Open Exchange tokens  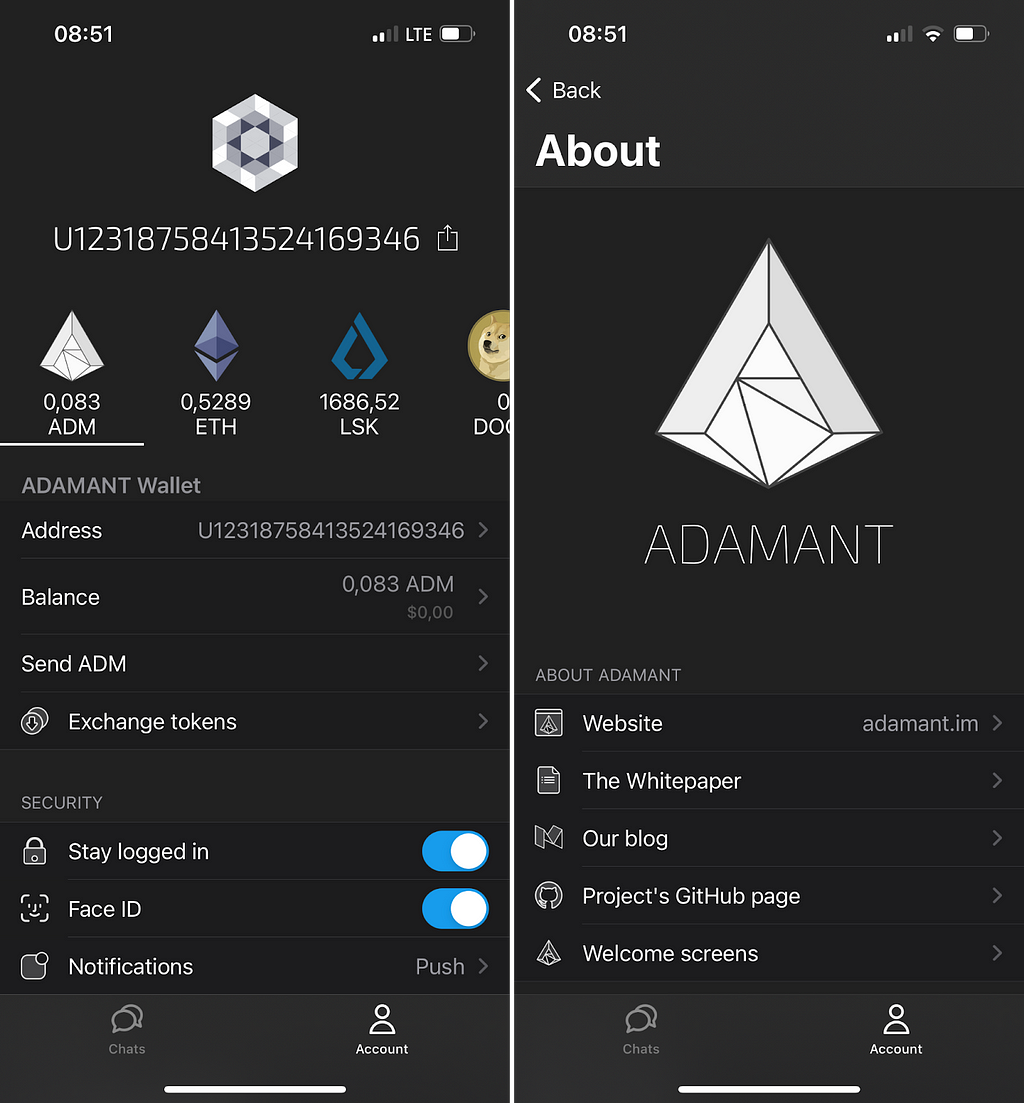255,721
